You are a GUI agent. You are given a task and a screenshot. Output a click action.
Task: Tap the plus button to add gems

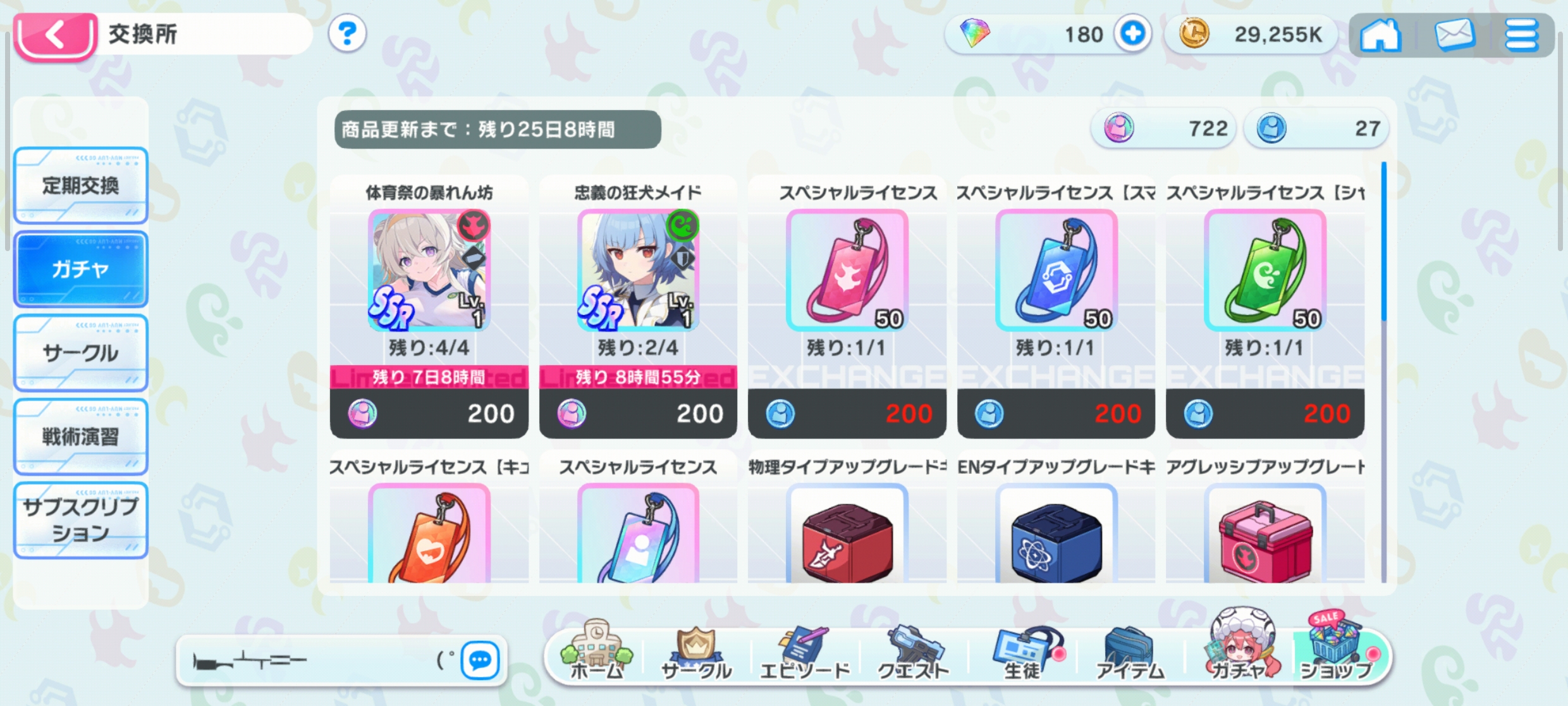pos(1132,34)
